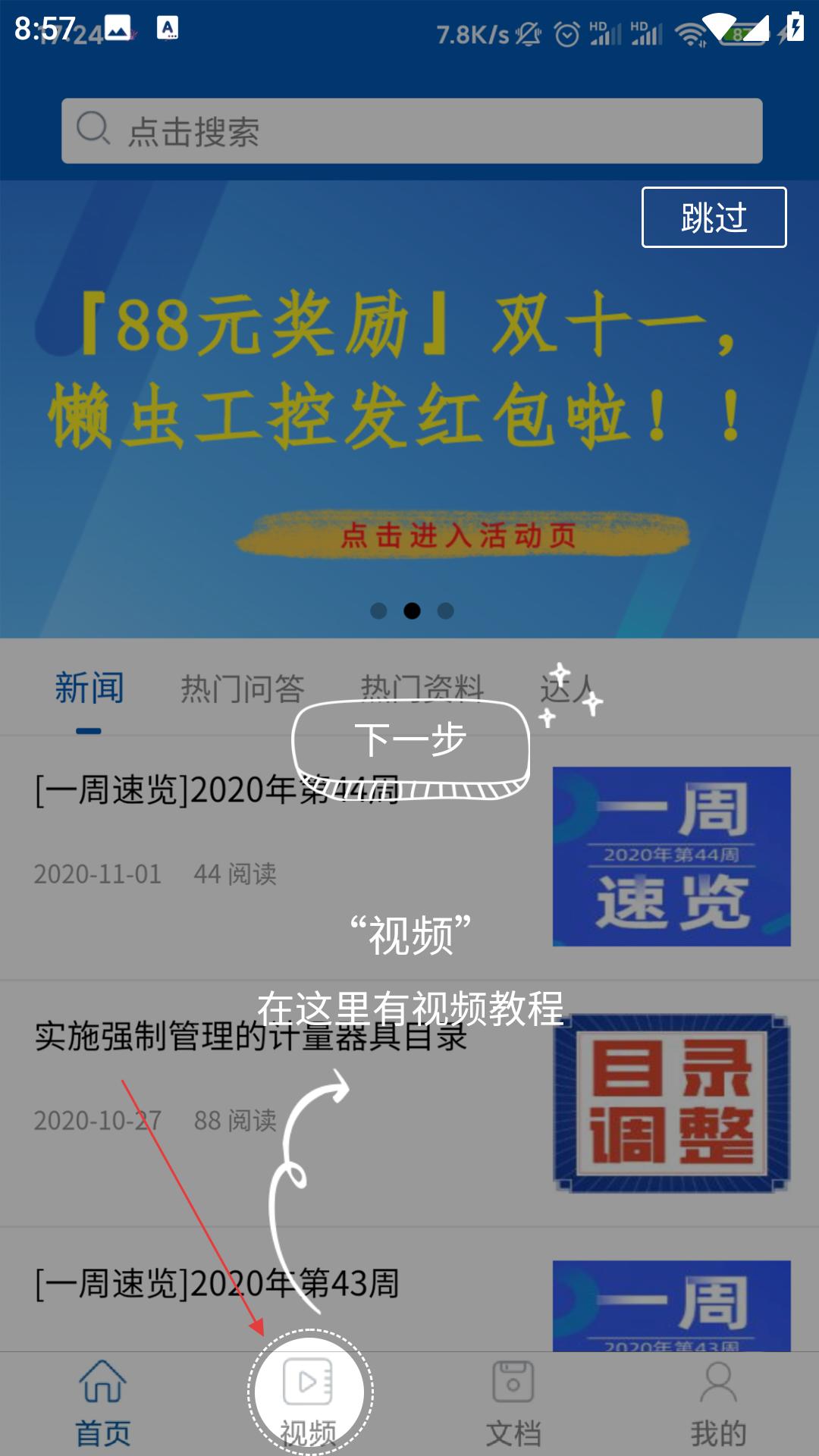Screen dimensions: 819x1456
Task: Switch to the 首页 tab
Action: (x=102, y=1403)
